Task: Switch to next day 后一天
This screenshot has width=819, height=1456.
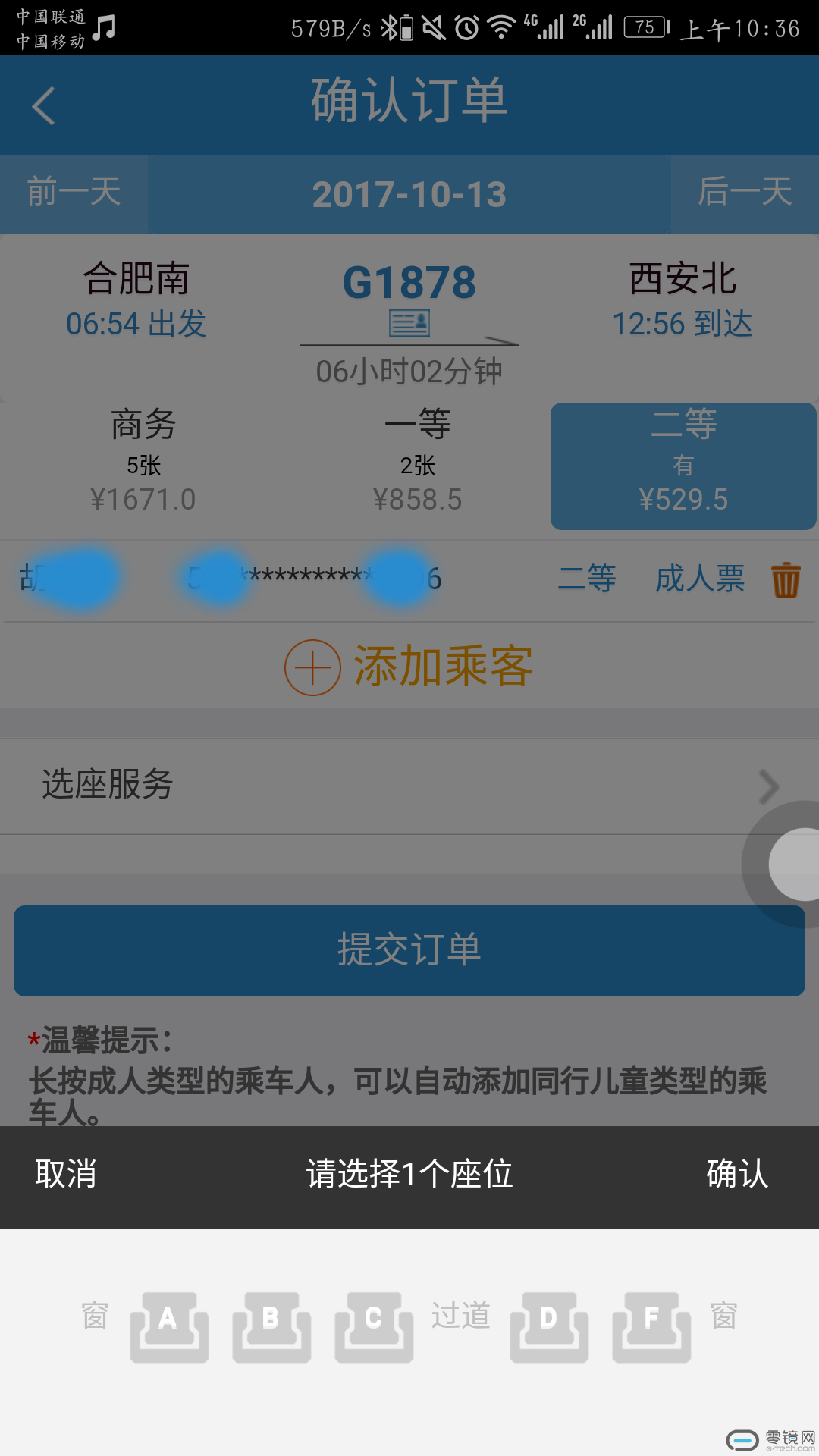Action: [x=745, y=193]
